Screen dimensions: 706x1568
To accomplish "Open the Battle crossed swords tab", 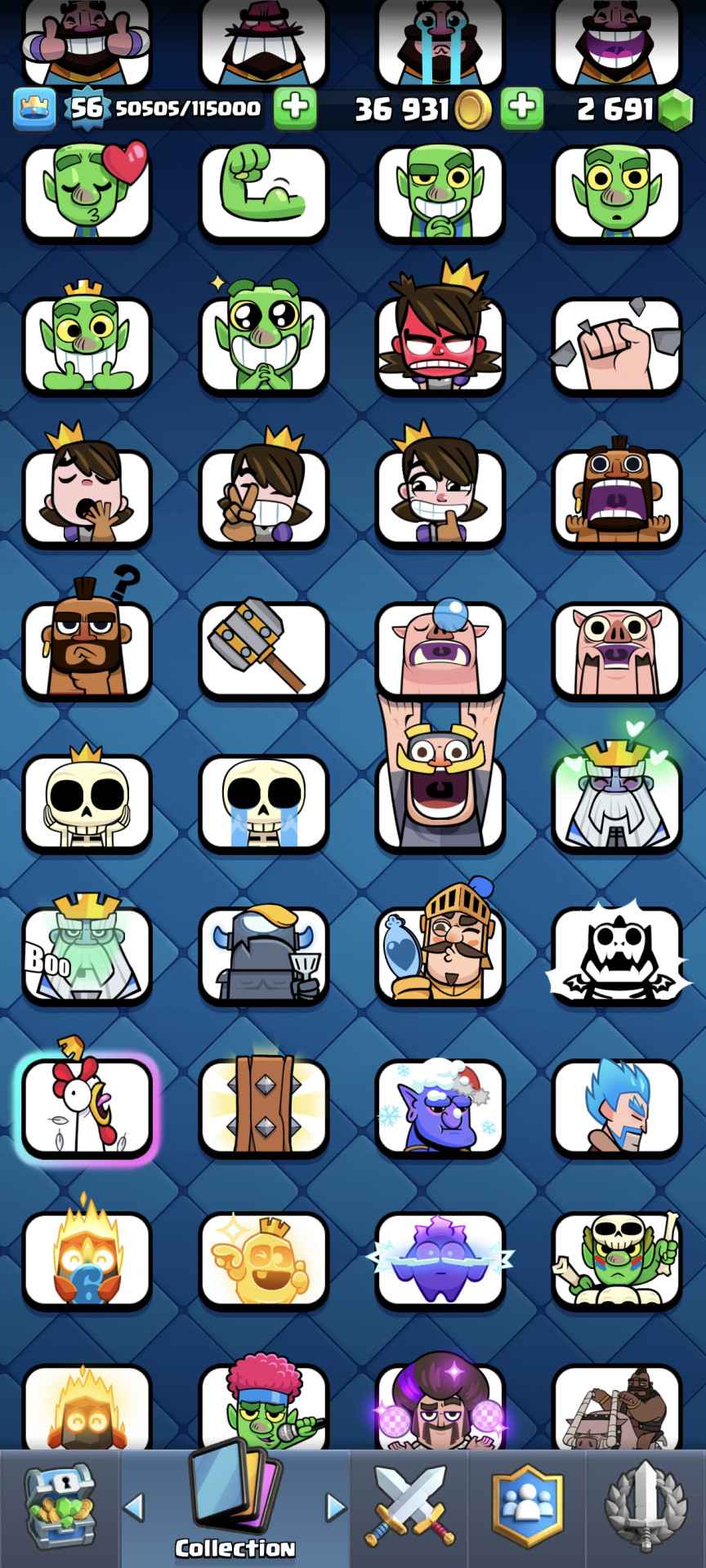I will click(x=409, y=1508).
